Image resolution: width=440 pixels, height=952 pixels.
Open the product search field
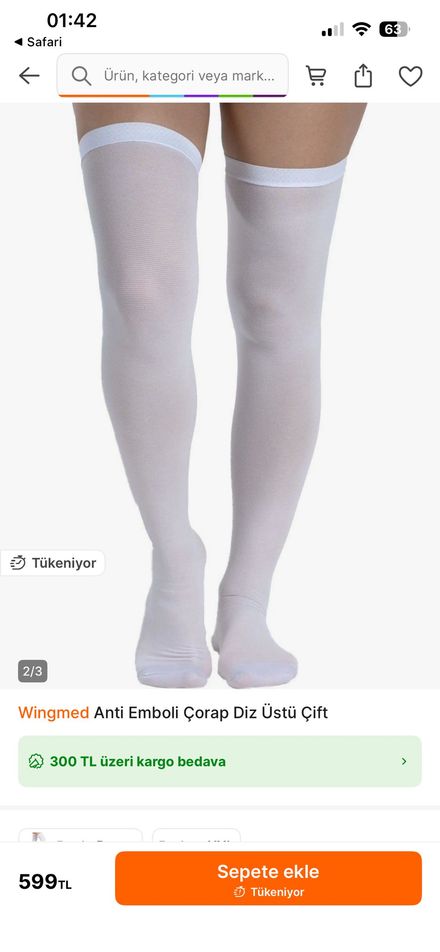coord(172,76)
